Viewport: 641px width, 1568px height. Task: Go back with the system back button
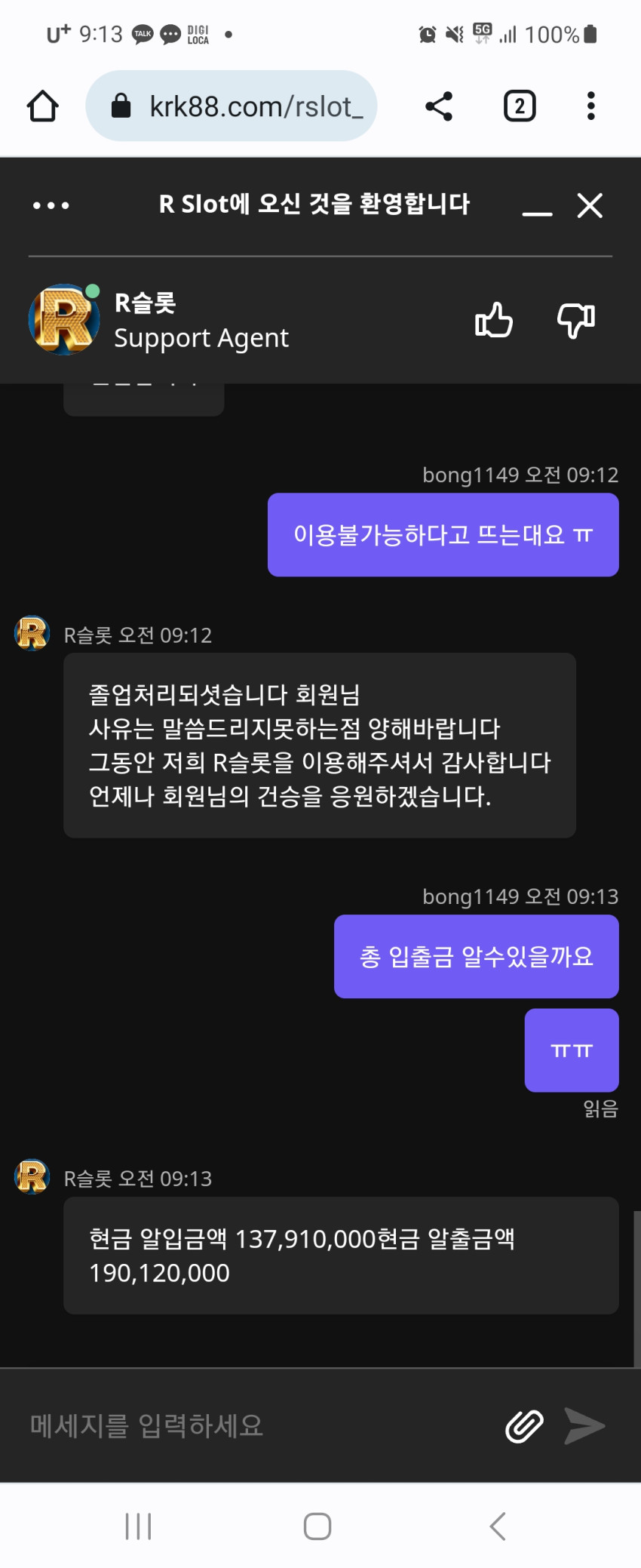pyautogui.click(x=497, y=1526)
